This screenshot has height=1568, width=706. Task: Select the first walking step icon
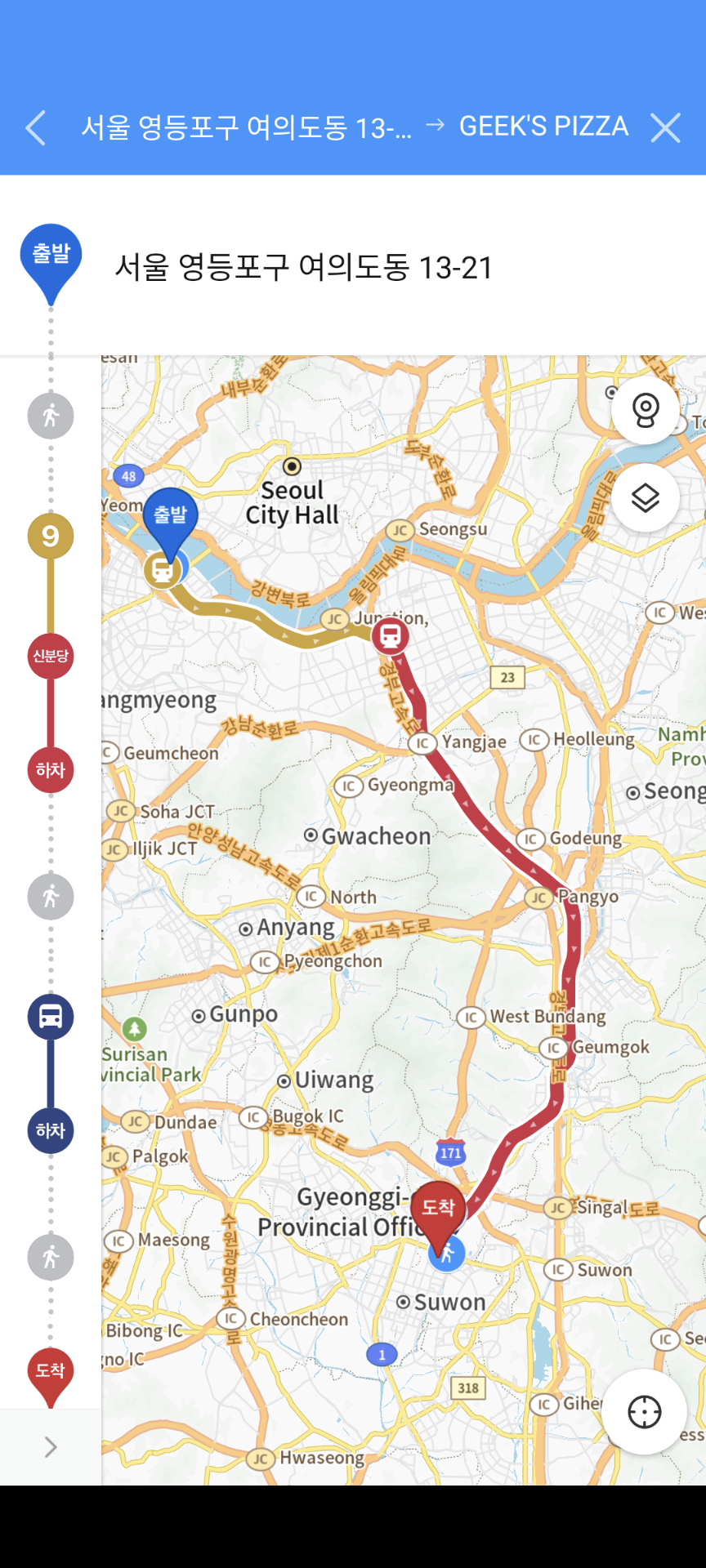click(51, 416)
